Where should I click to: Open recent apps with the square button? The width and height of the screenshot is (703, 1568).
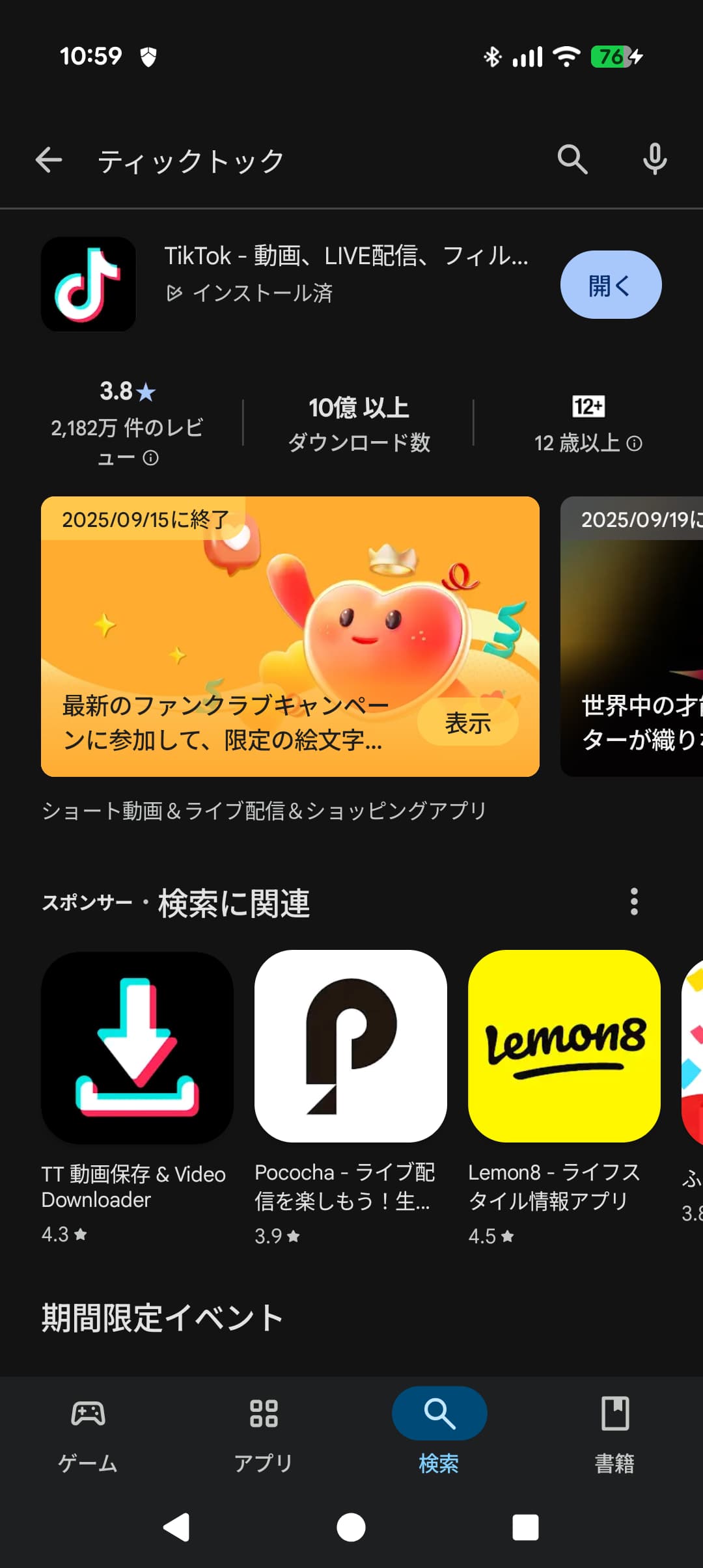tap(525, 1527)
